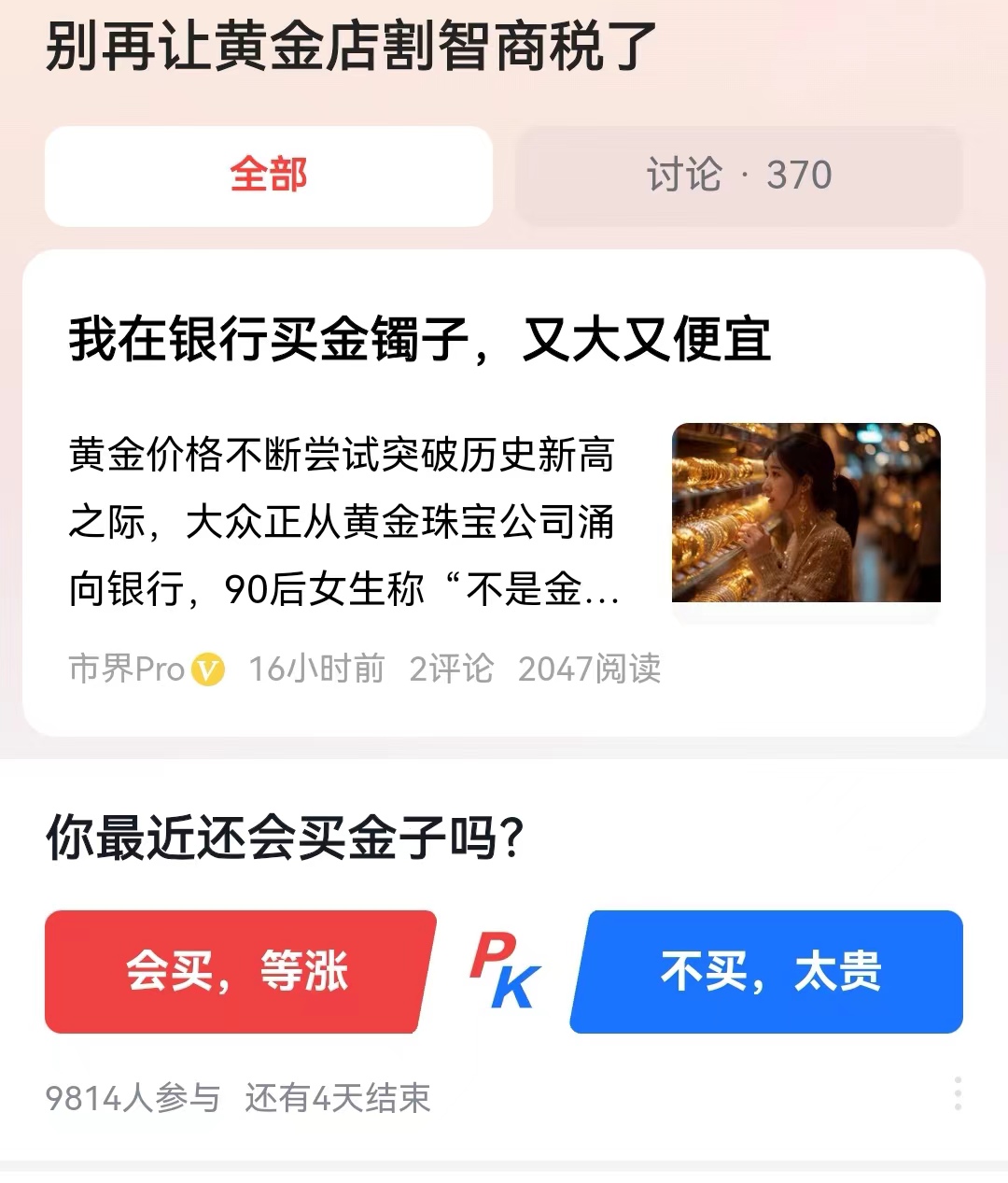The height and width of the screenshot is (1183, 1008).
Task: Click author name 市界Pro
Action: tap(126, 668)
